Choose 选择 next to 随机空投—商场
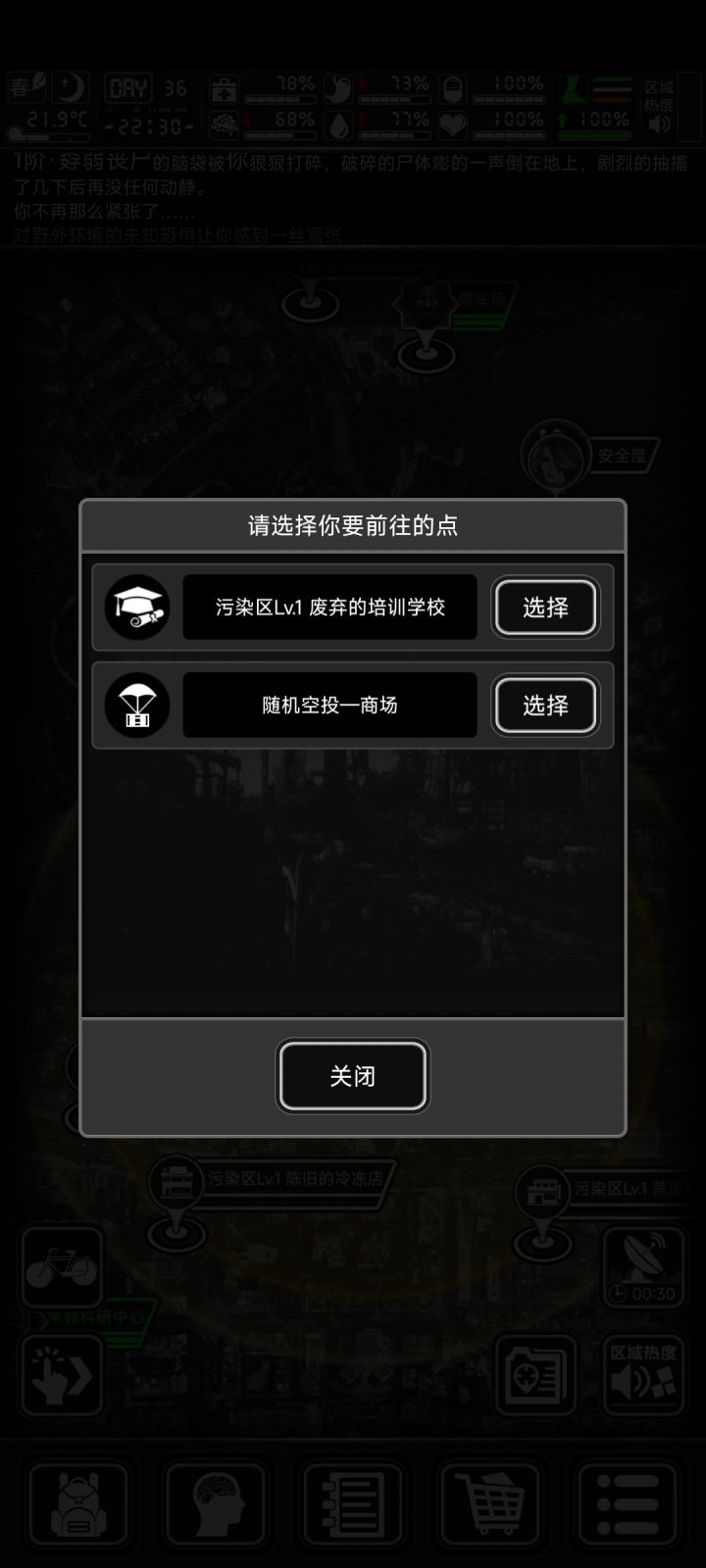Viewport: 706px width, 1568px height. click(x=545, y=705)
